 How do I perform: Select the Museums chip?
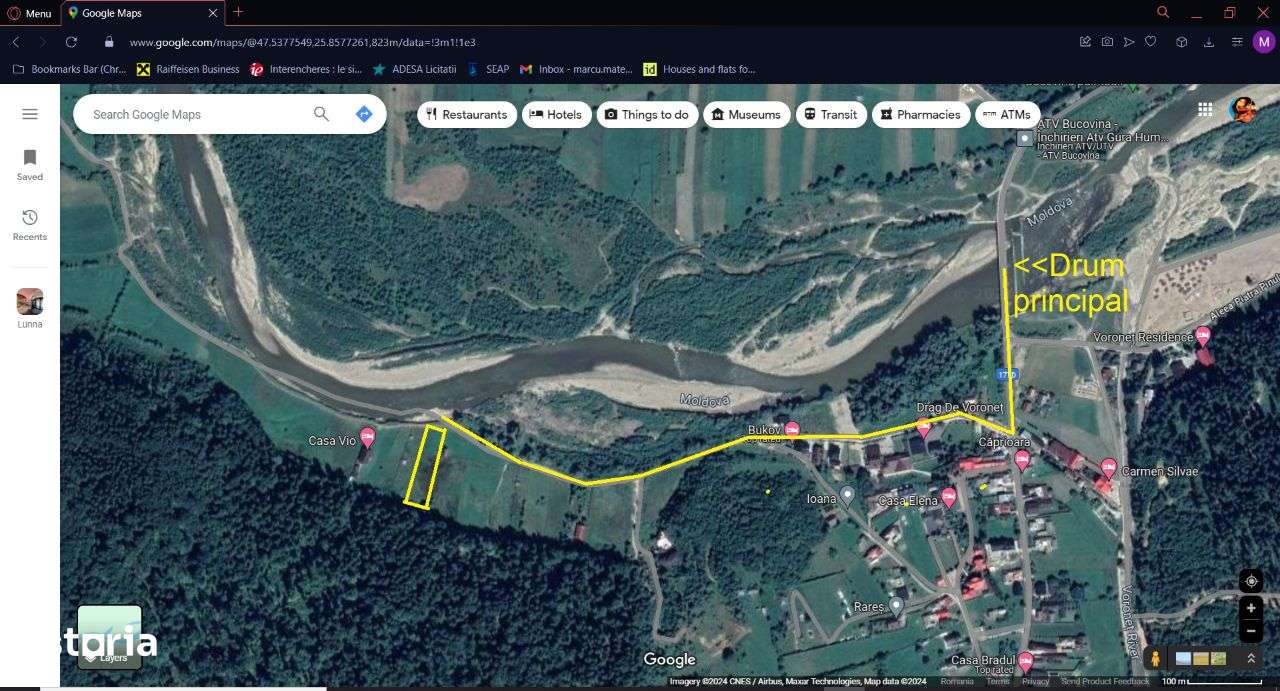pos(746,114)
